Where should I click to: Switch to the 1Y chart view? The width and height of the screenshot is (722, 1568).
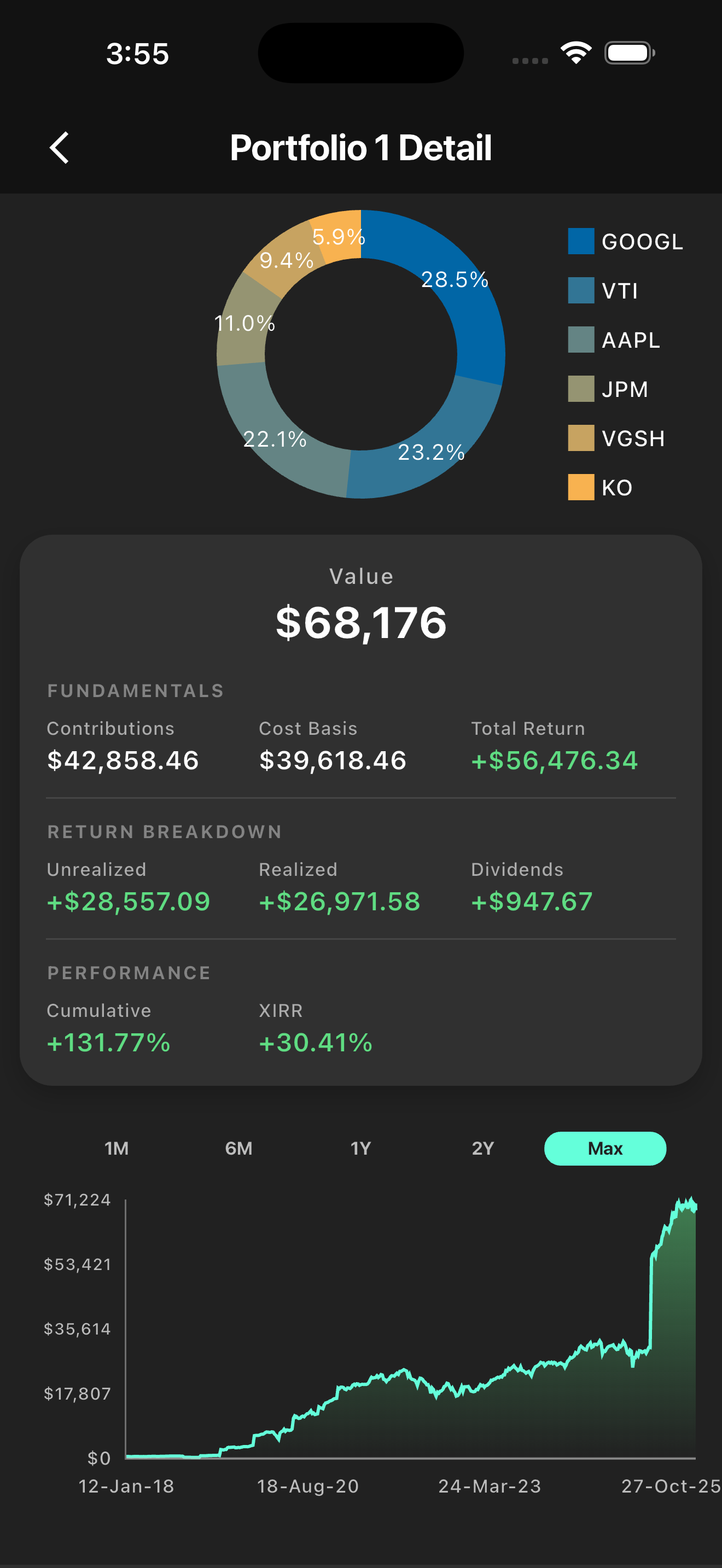[x=360, y=1148]
